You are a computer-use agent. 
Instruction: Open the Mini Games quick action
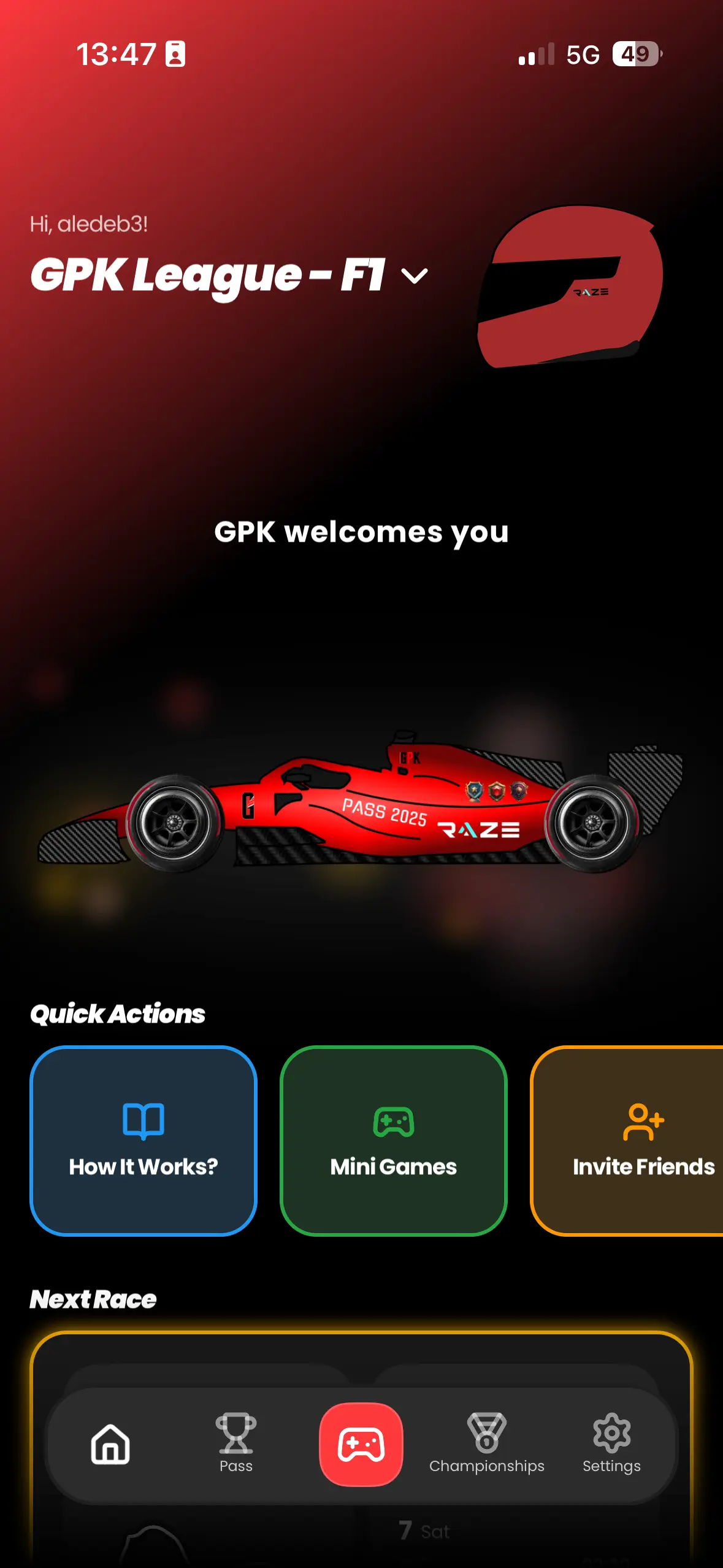[x=393, y=1140]
